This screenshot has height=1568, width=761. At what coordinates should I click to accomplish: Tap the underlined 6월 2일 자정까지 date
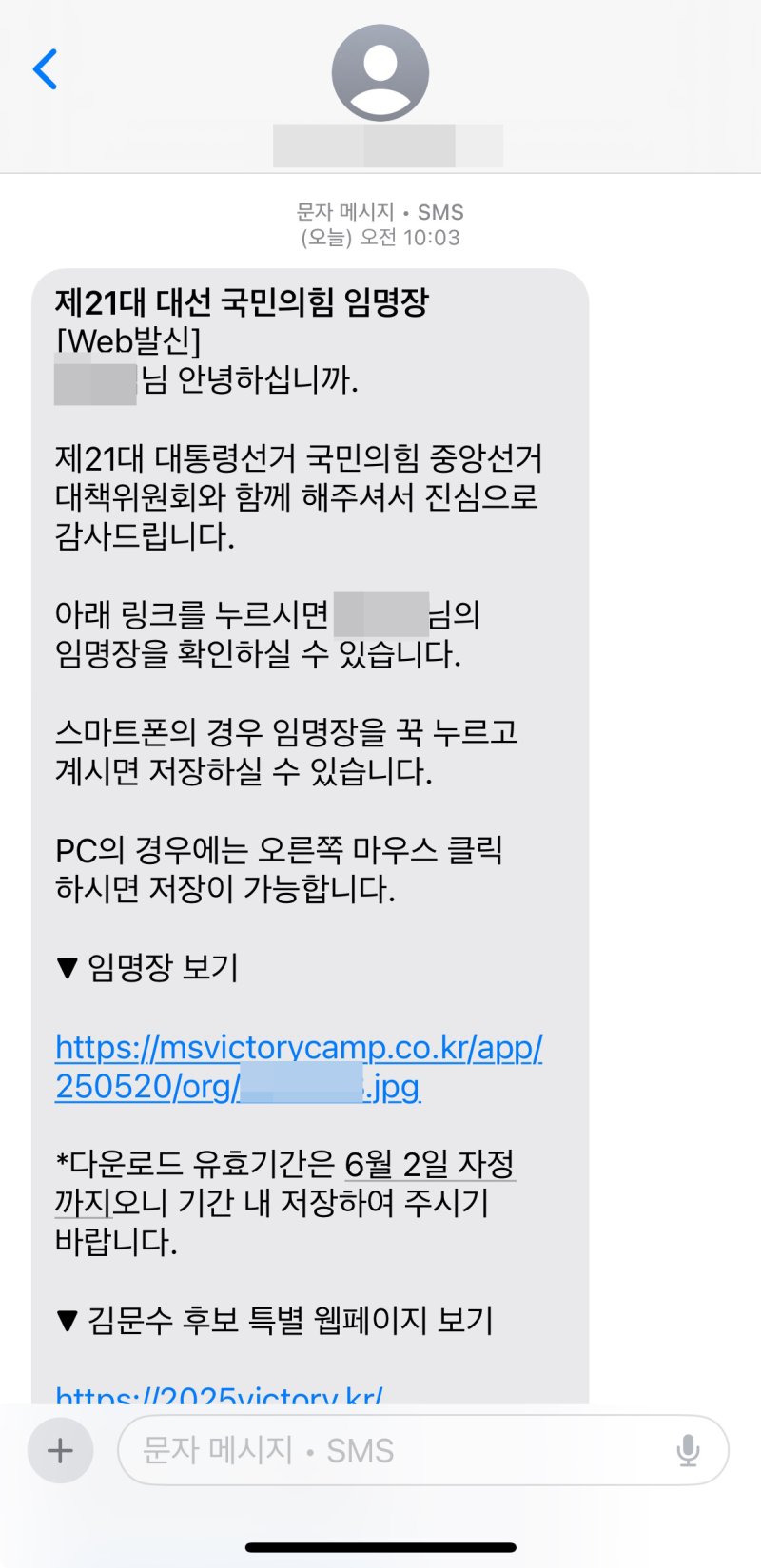(x=429, y=1164)
